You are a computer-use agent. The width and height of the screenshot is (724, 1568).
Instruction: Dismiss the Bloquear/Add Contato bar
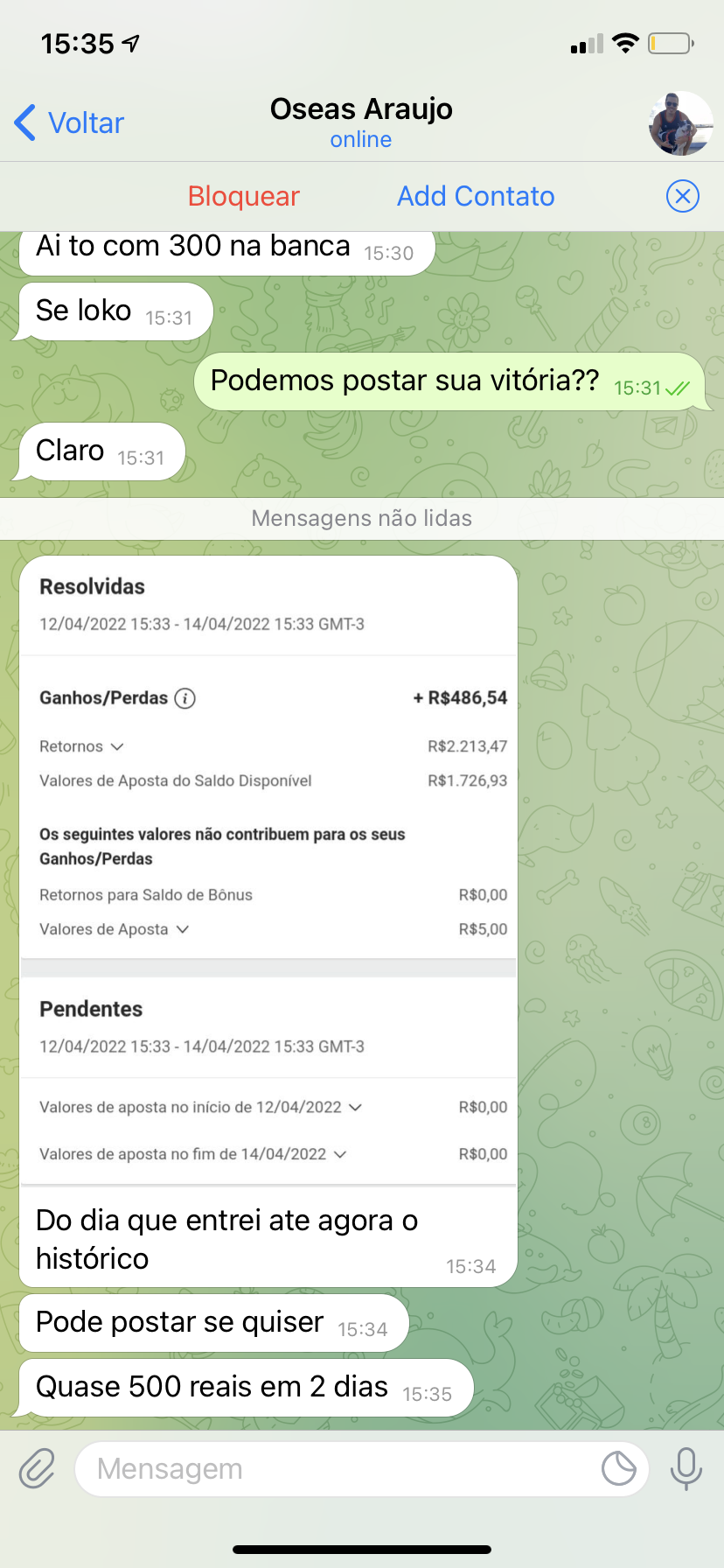click(682, 196)
